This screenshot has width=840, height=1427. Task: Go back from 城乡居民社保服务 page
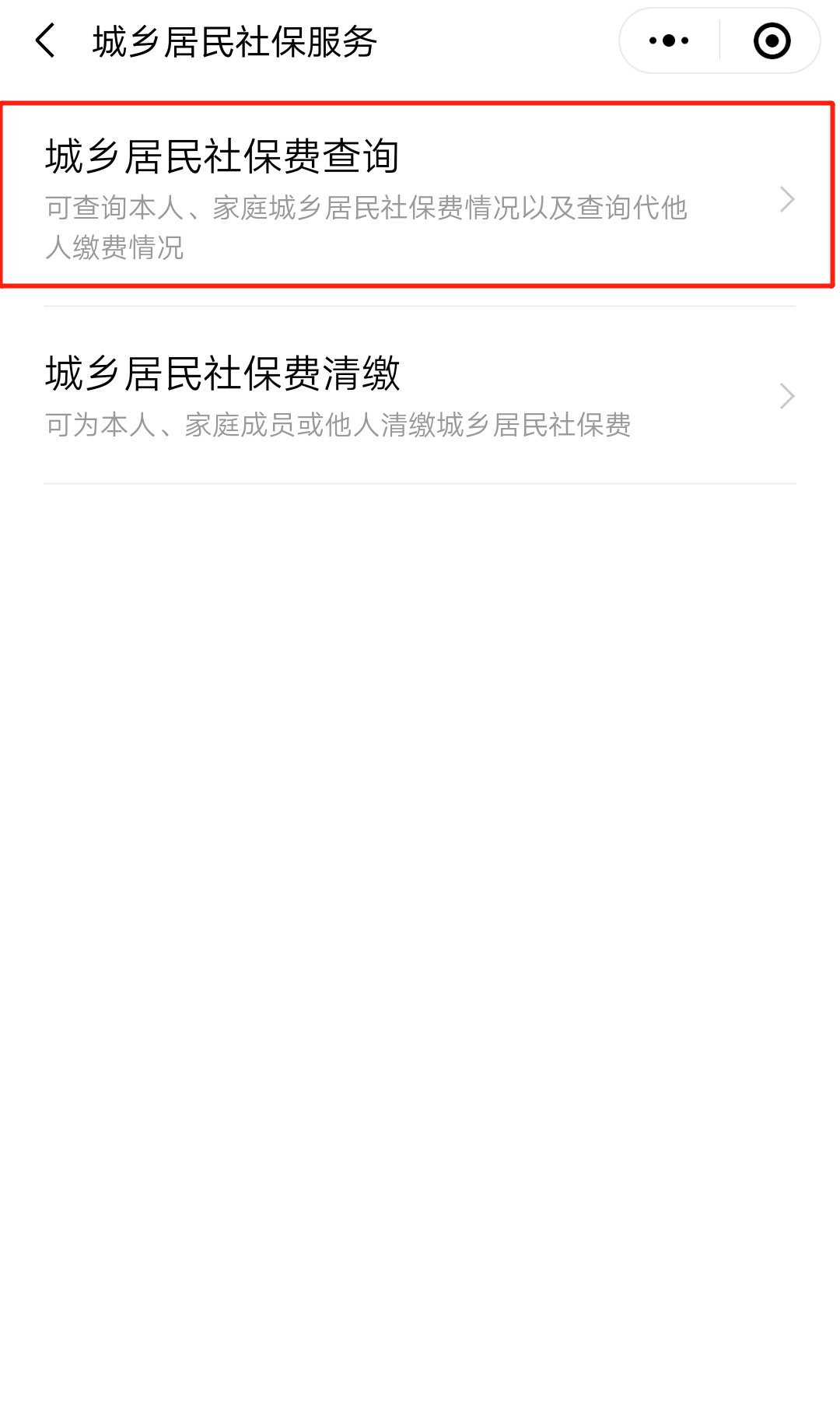46,40
